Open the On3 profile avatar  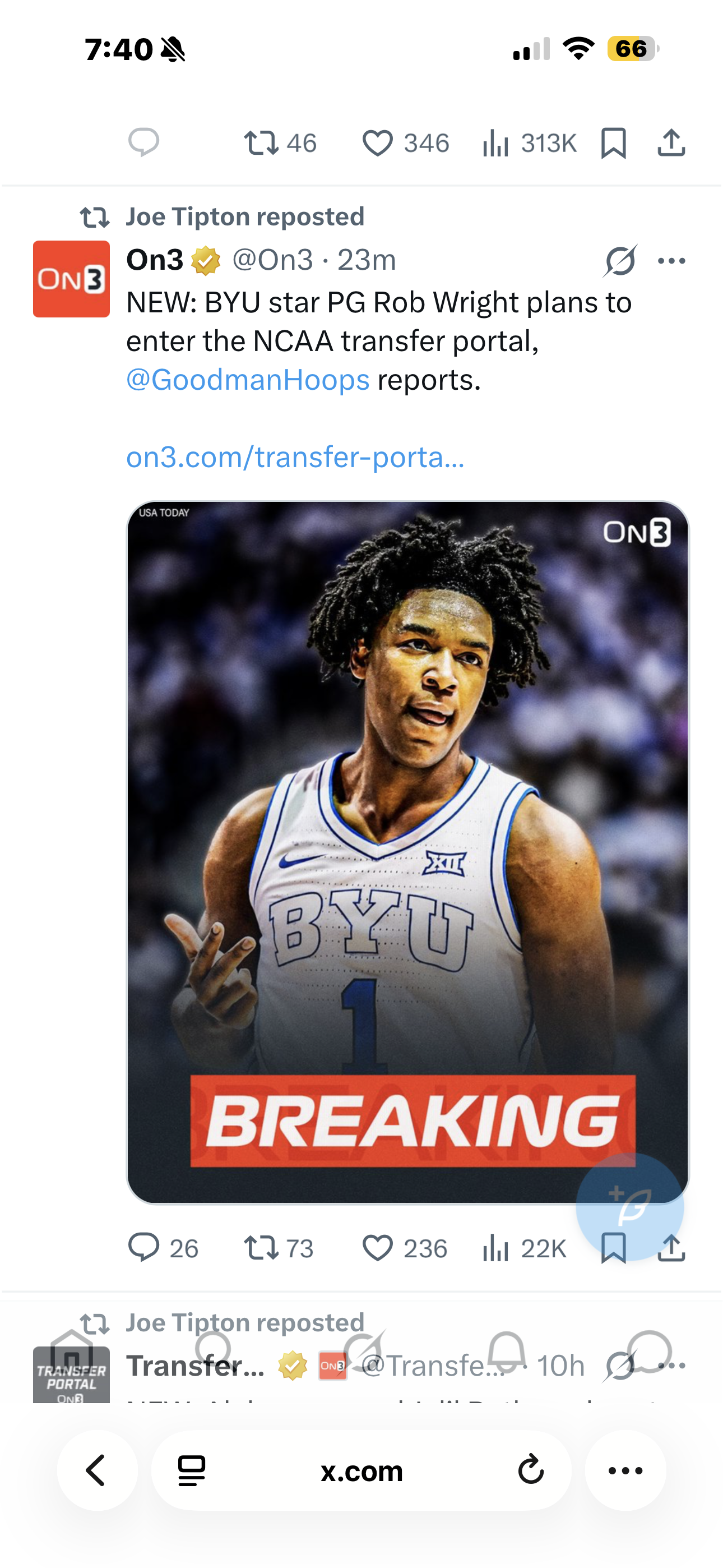click(71, 279)
